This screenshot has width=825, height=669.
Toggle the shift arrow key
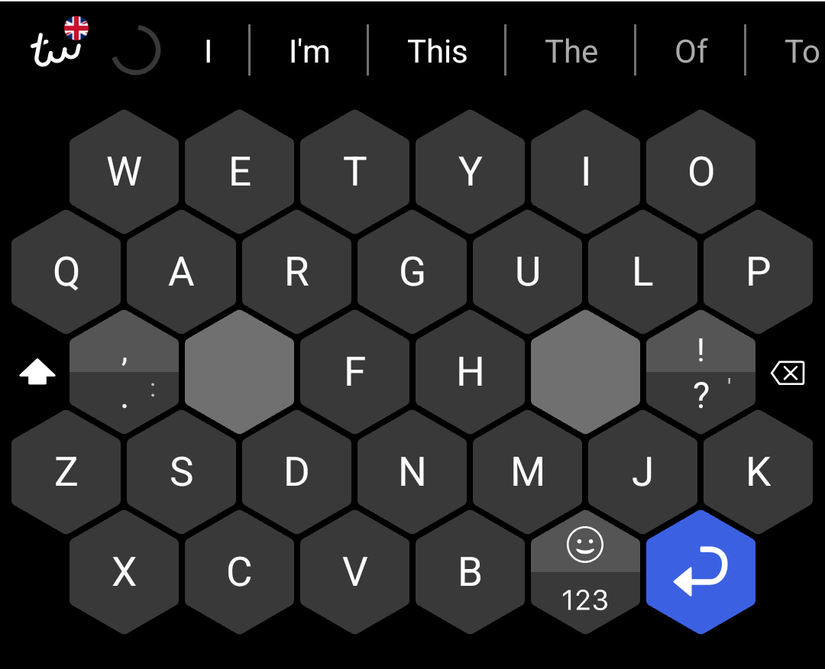point(37,373)
